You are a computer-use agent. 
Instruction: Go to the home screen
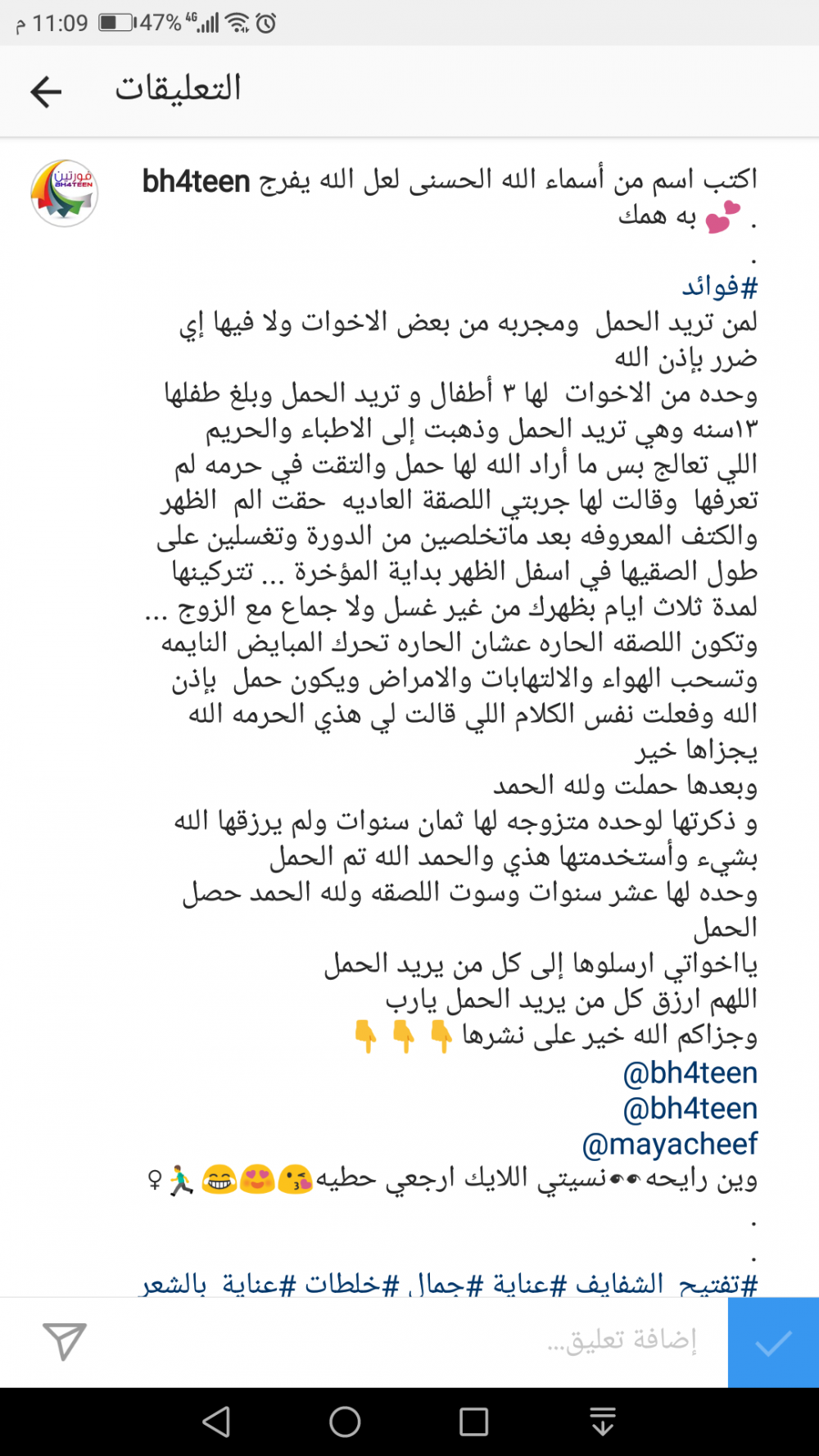click(x=345, y=1422)
